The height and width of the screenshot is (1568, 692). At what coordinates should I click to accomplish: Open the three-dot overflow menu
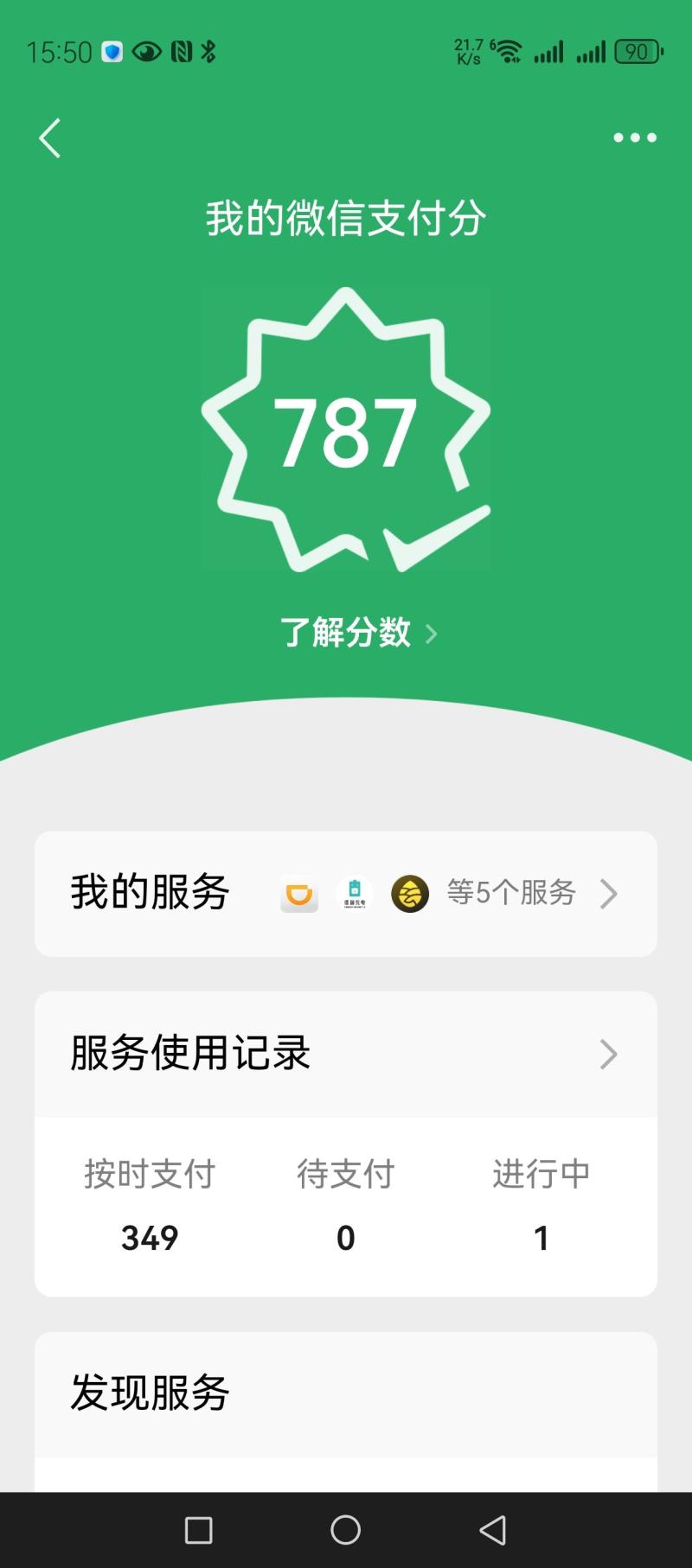[635, 137]
